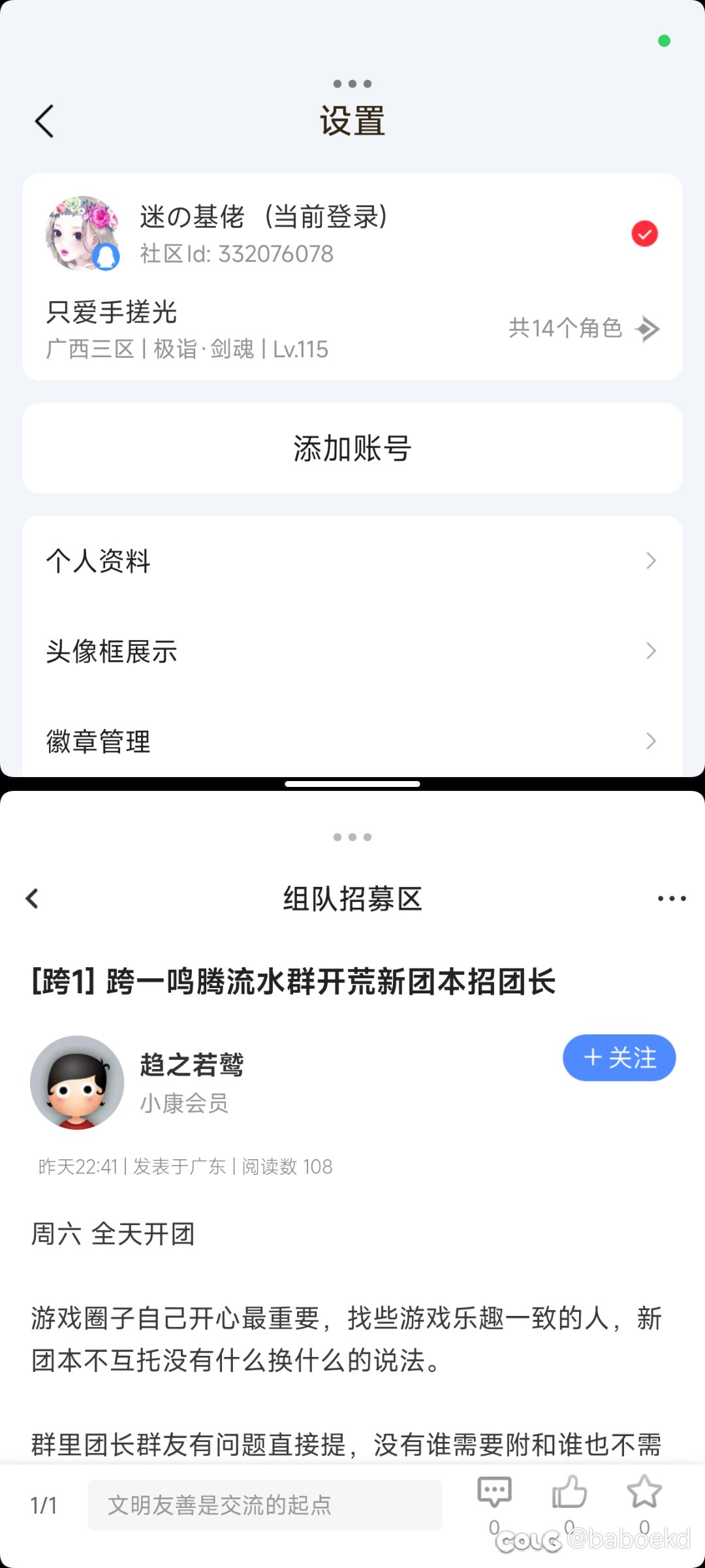Go back from the 设置 screen

point(44,121)
